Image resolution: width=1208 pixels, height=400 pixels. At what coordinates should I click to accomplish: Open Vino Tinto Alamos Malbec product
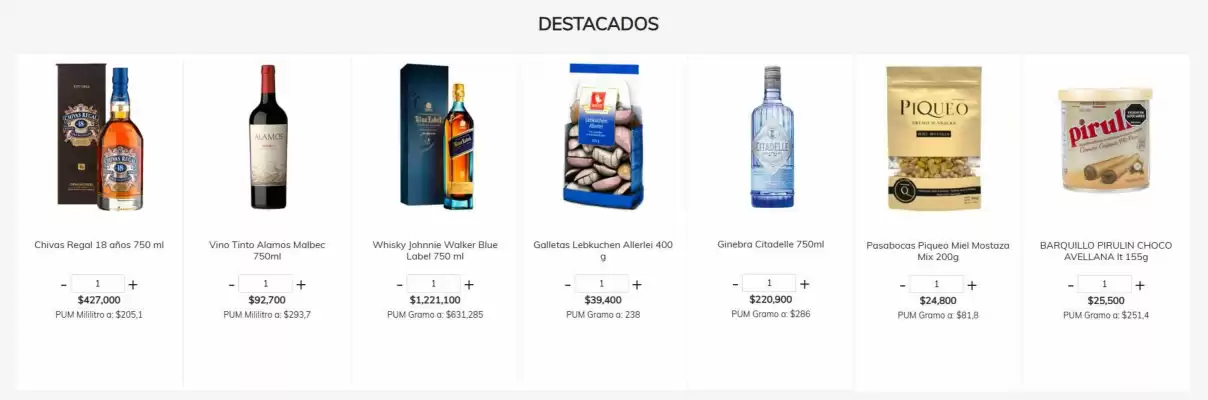[x=267, y=137]
